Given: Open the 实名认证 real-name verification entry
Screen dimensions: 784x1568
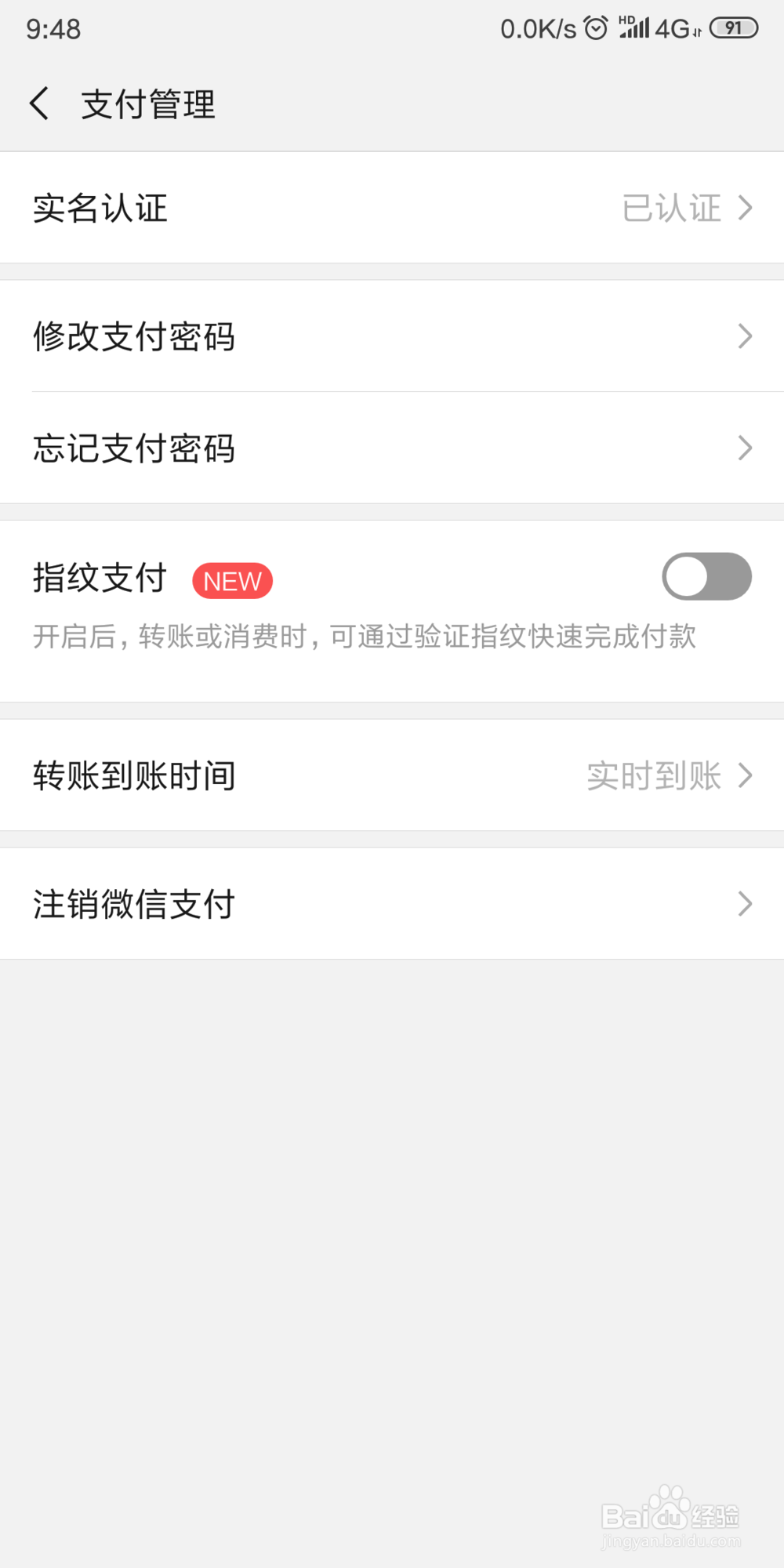Looking at the screenshot, I should click(x=99, y=208).
